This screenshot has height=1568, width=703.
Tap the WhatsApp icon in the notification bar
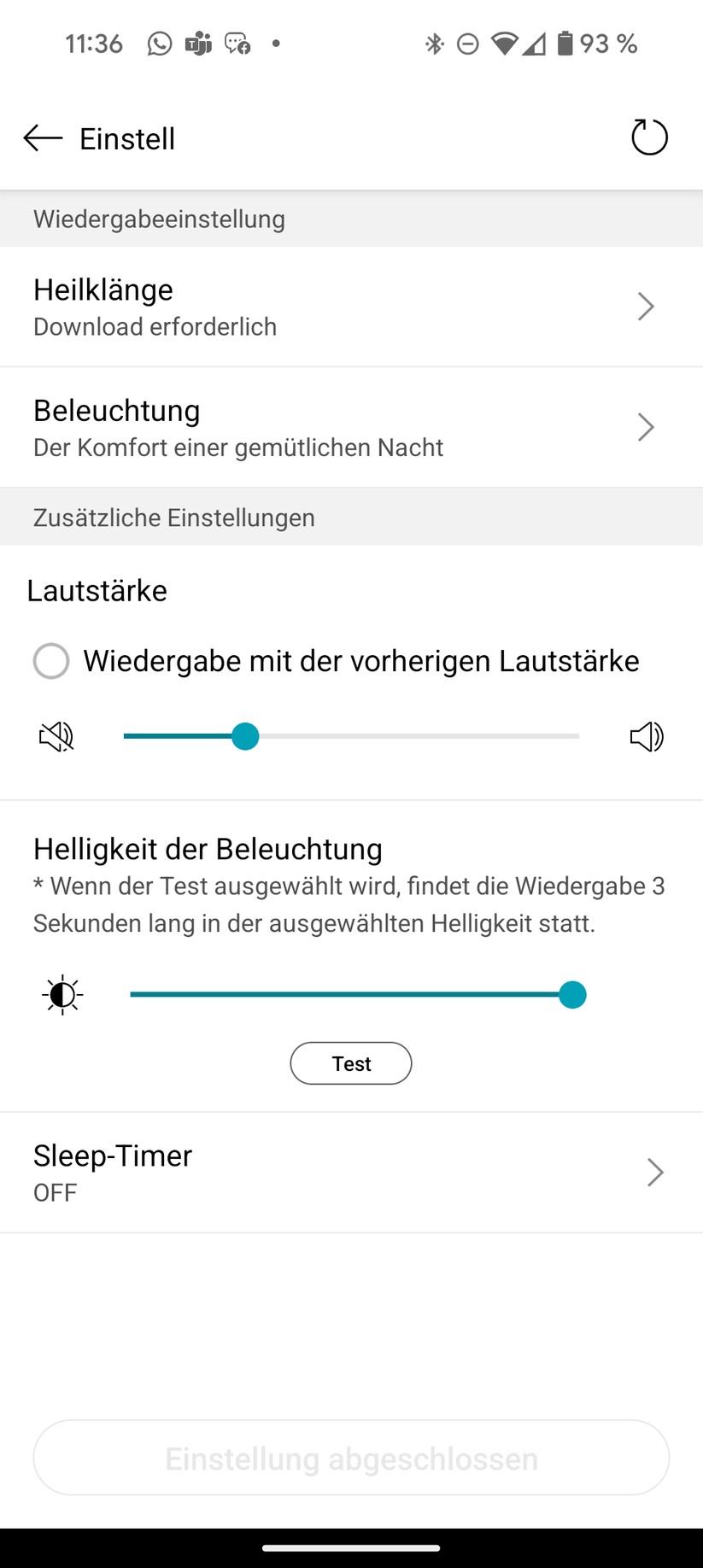(x=159, y=43)
